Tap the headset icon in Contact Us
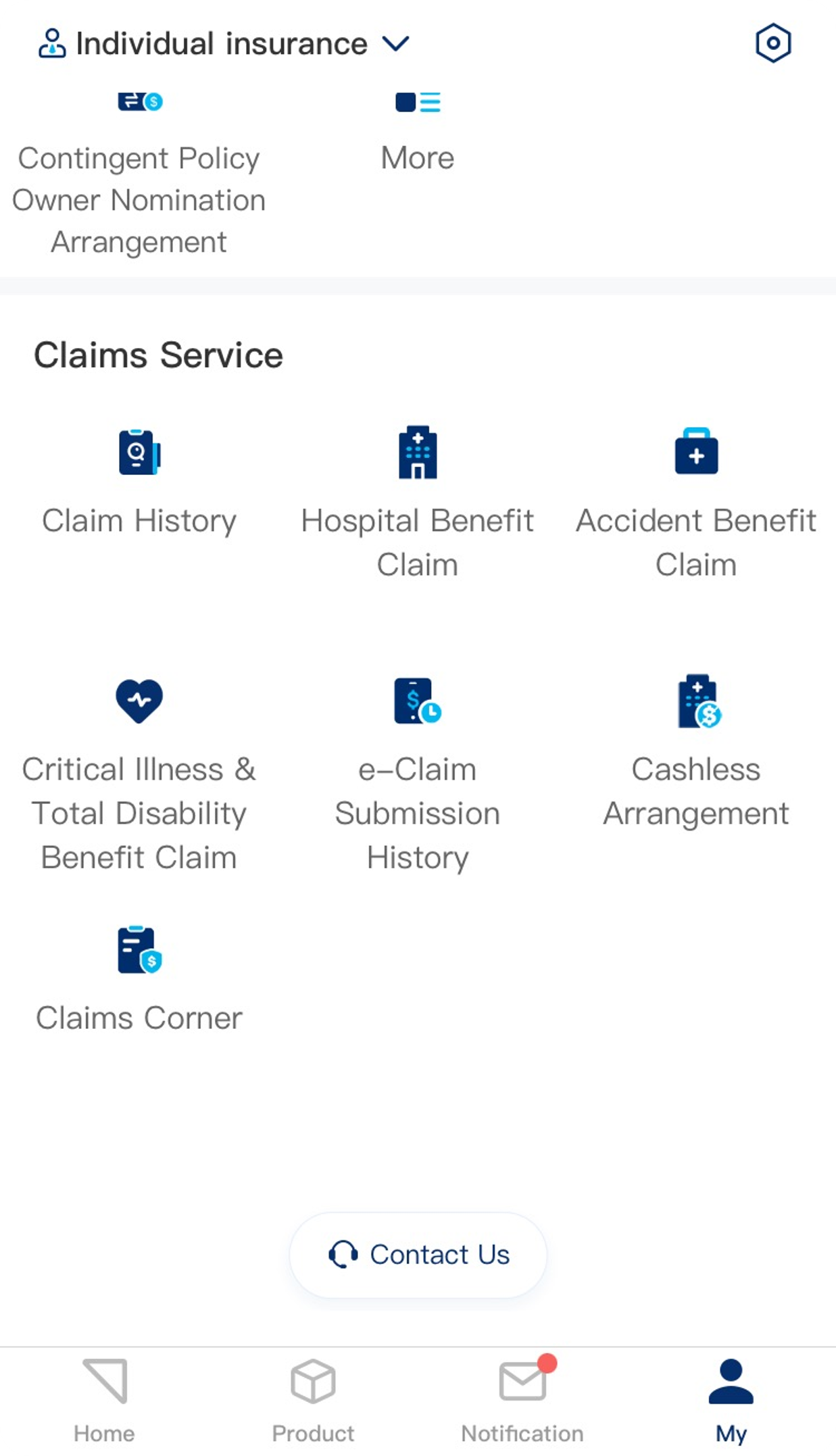Screen dimensions: 836x1456 point(343,1254)
